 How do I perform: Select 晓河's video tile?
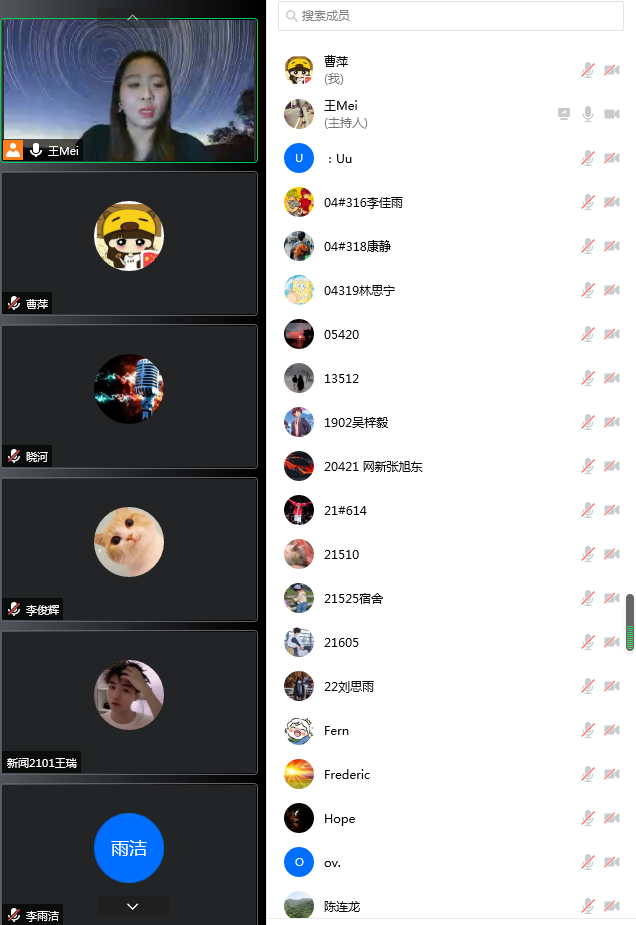tap(130, 396)
